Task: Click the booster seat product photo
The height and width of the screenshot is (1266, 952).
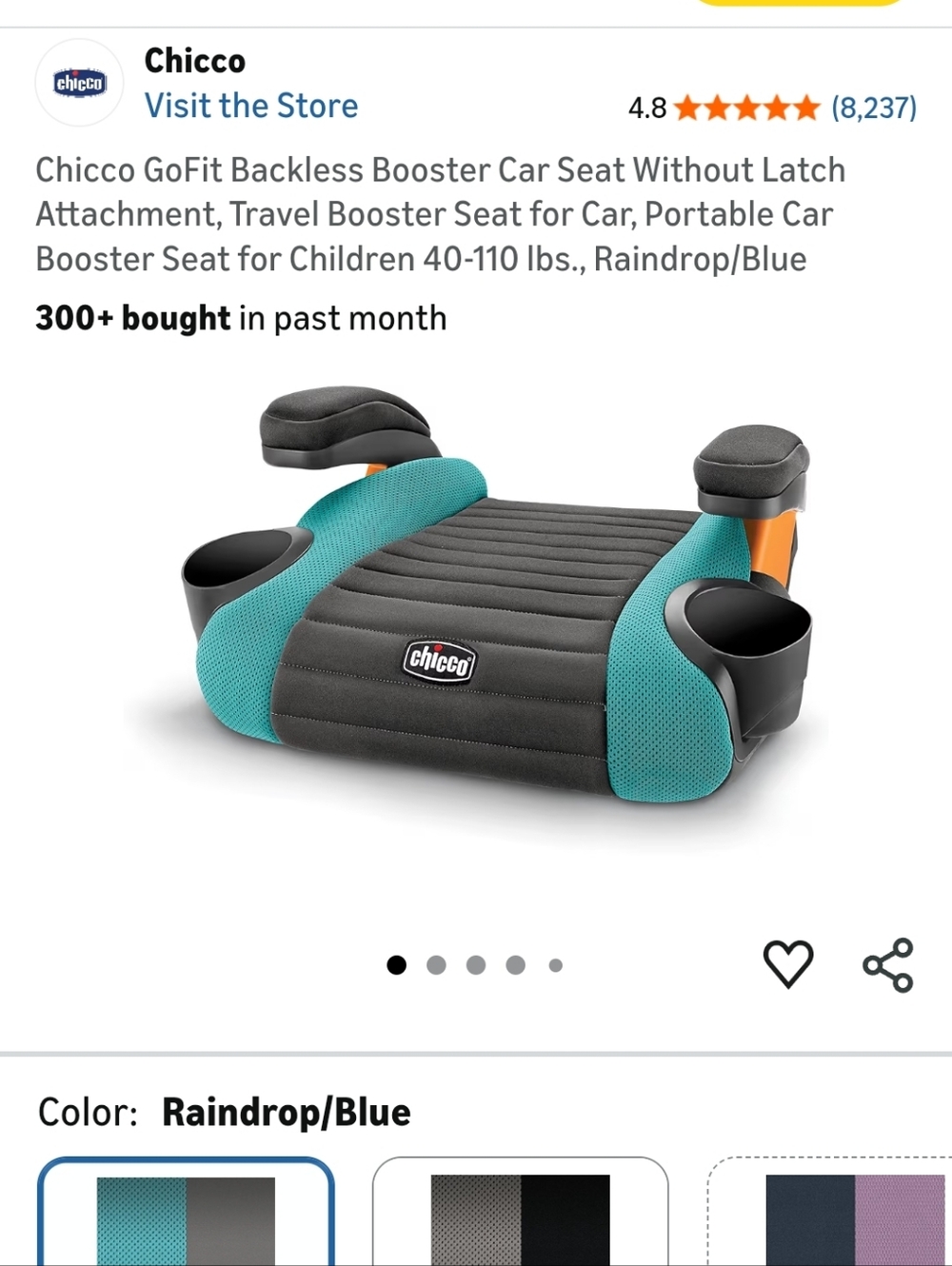Action: click(486, 628)
